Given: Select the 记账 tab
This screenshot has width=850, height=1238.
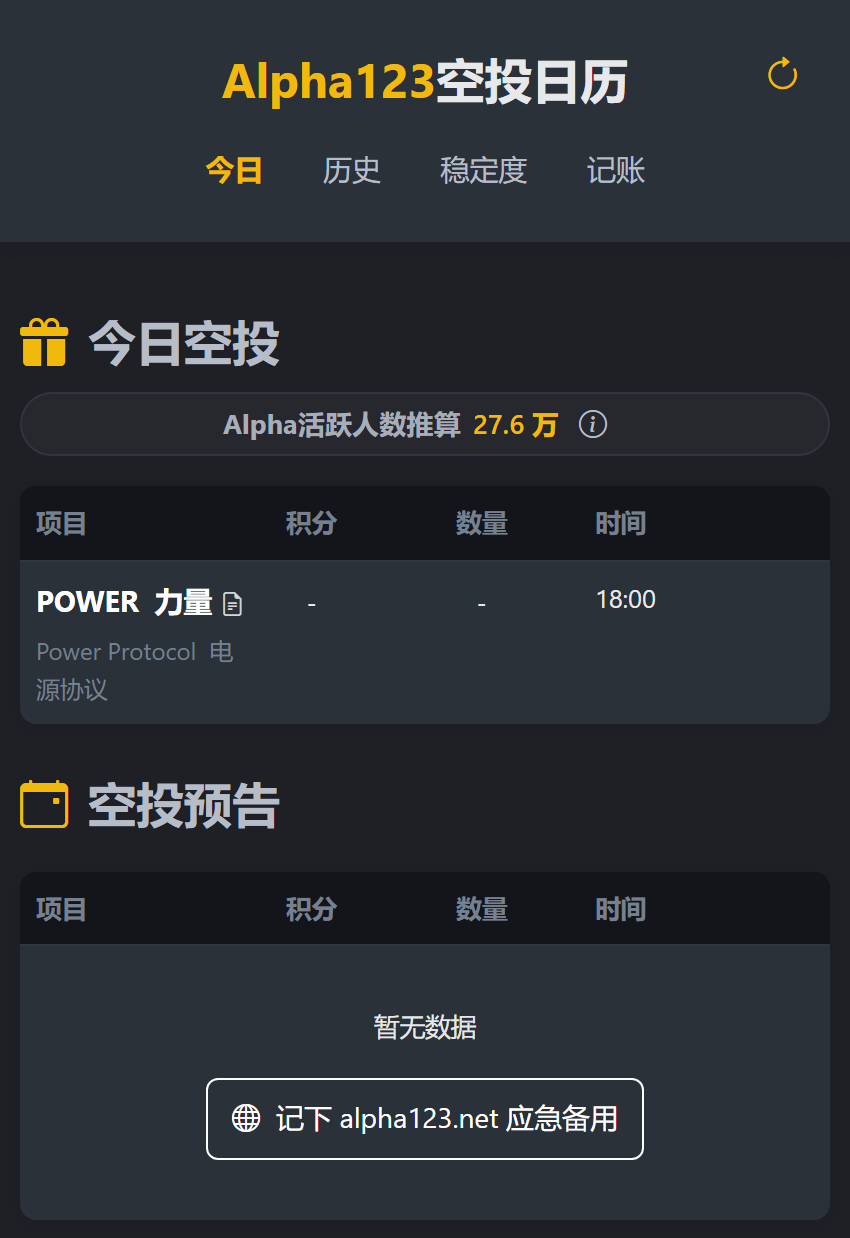Looking at the screenshot, I should pos(616,171).
